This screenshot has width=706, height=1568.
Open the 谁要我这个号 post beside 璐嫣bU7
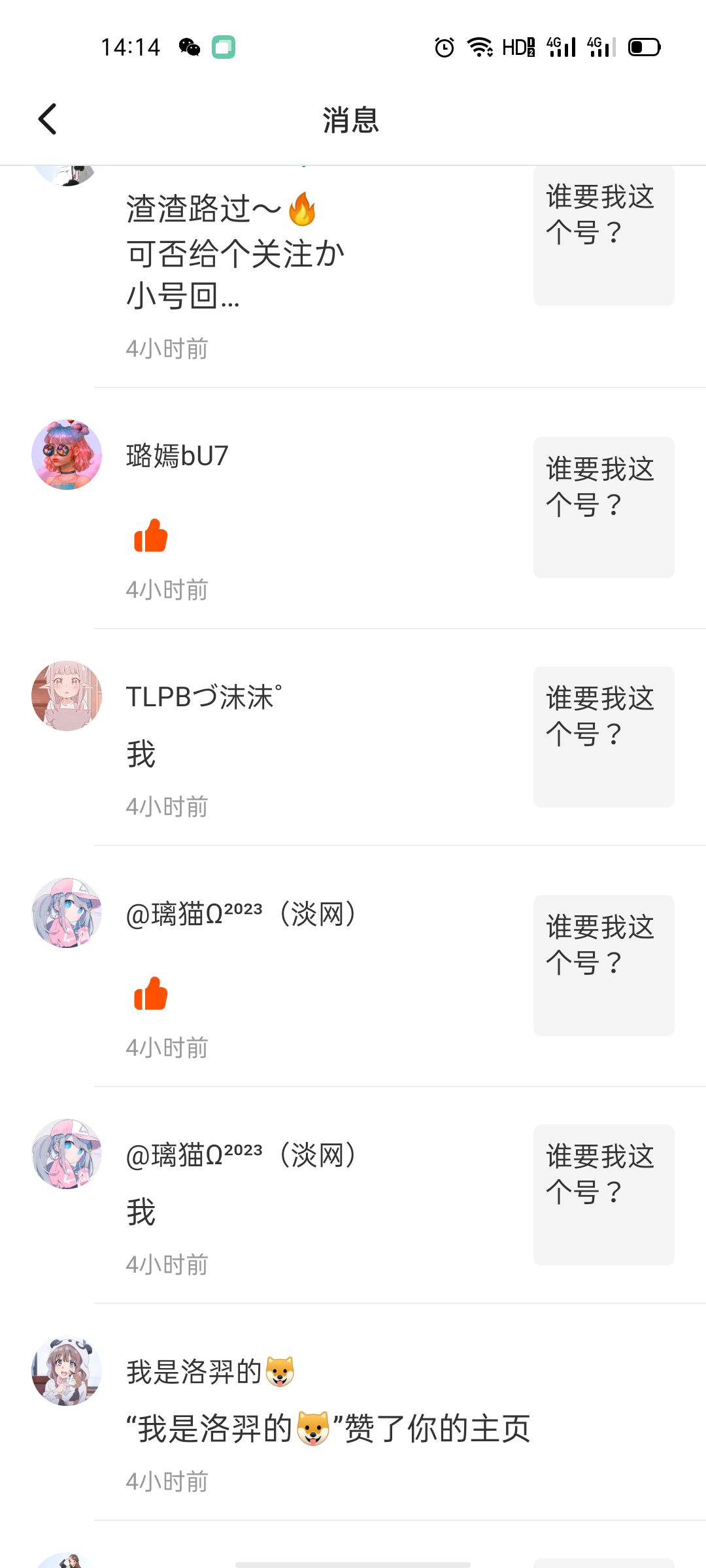coord(603,507)
